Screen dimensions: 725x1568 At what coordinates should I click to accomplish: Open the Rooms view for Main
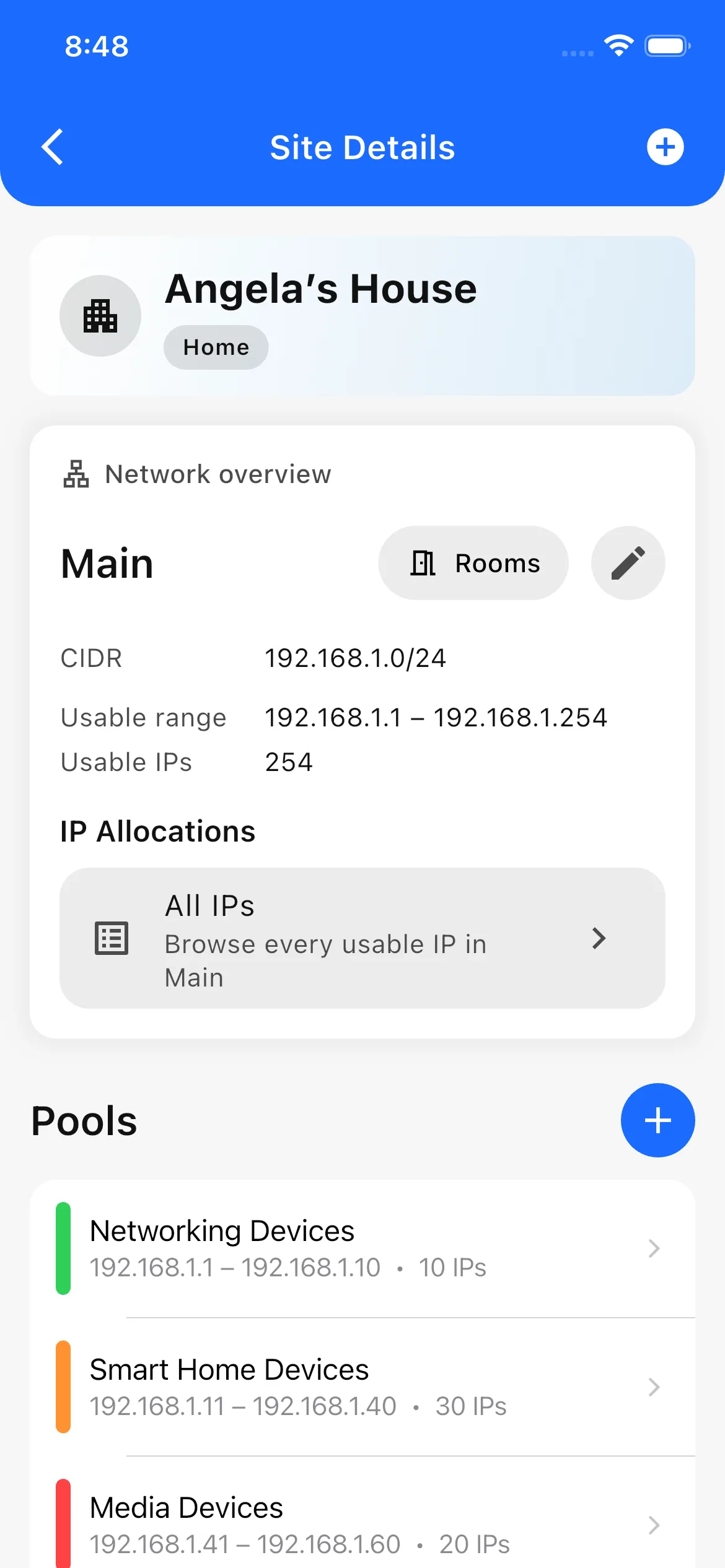tap(473, 563)
